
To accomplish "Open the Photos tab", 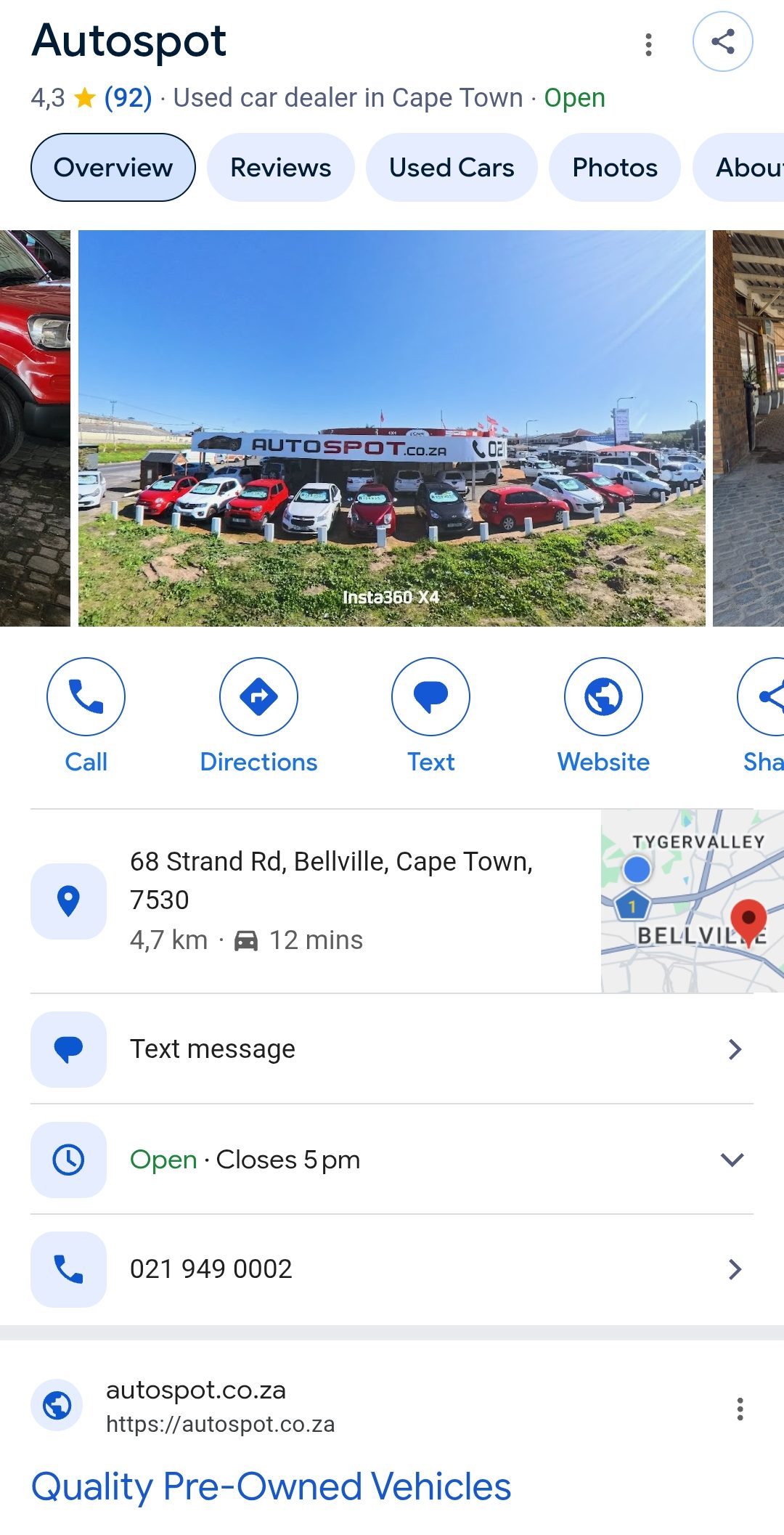I will pyautogui.click(x=614, y=168).
